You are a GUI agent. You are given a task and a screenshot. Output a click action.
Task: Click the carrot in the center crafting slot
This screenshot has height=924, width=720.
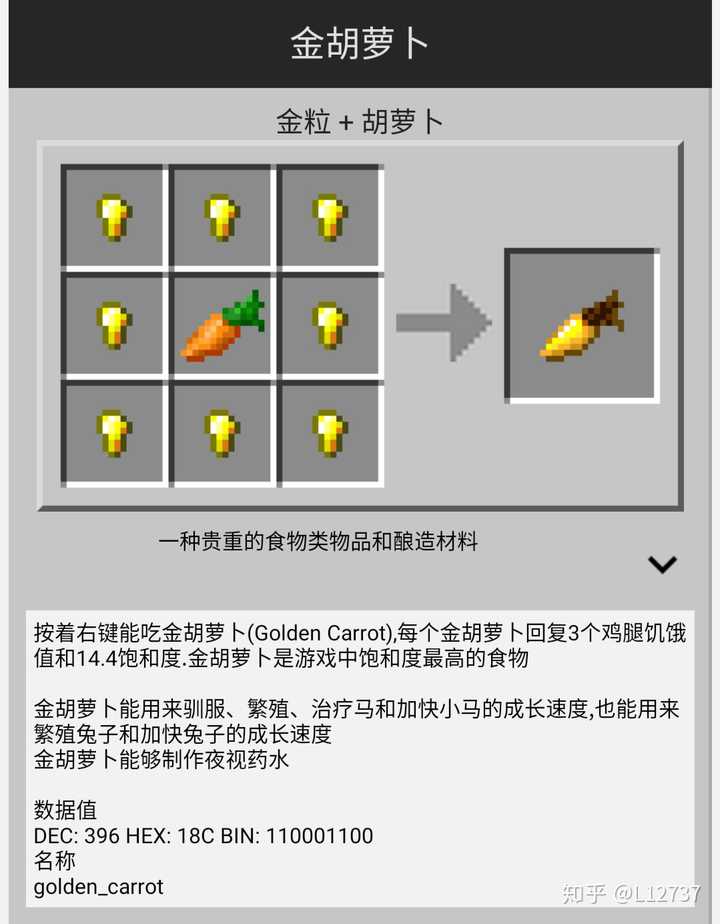(222, 325)
